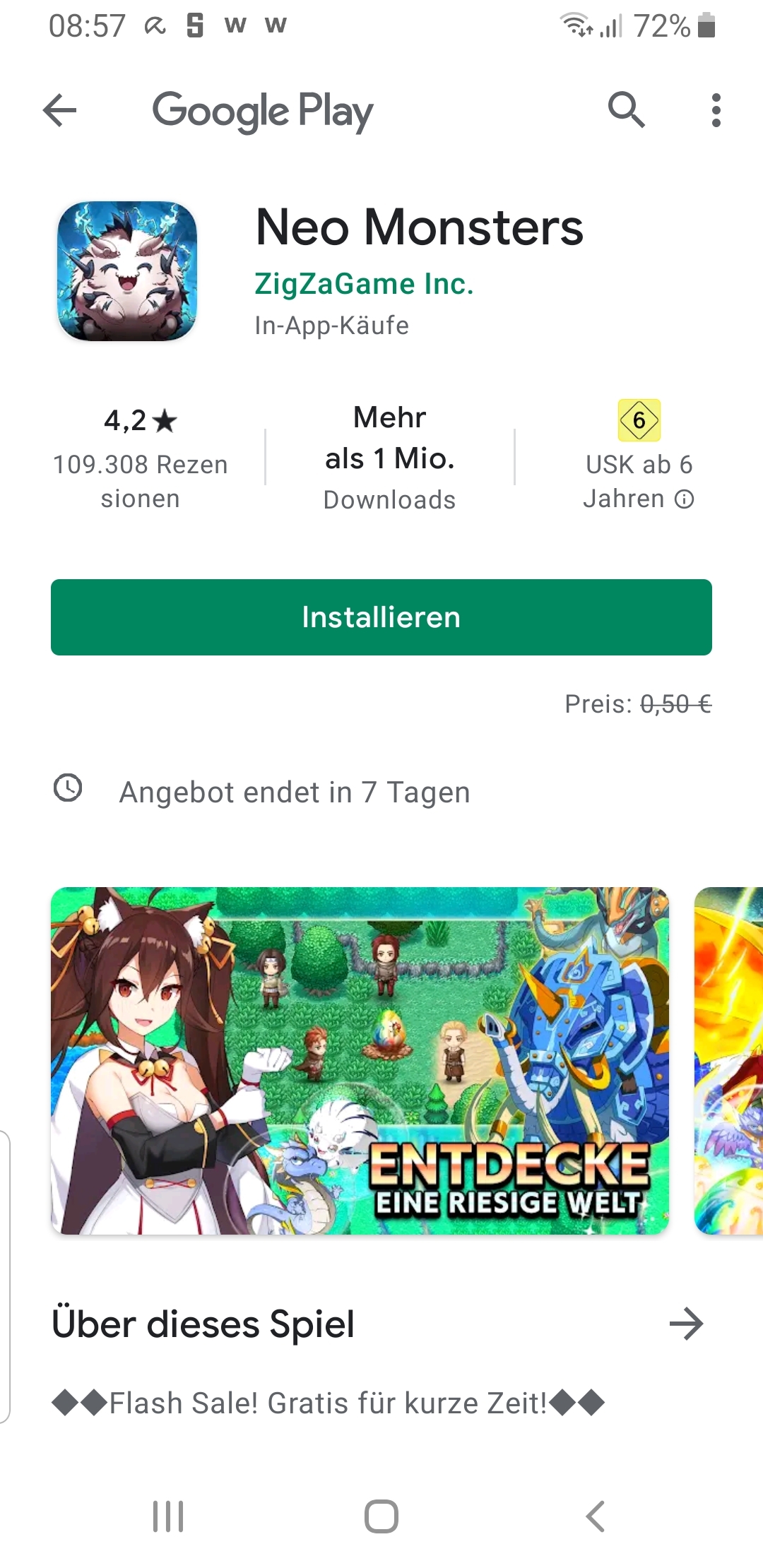Open the three-dot overflow menu
Screen dimensions: 763x1568
click(716, 111)
